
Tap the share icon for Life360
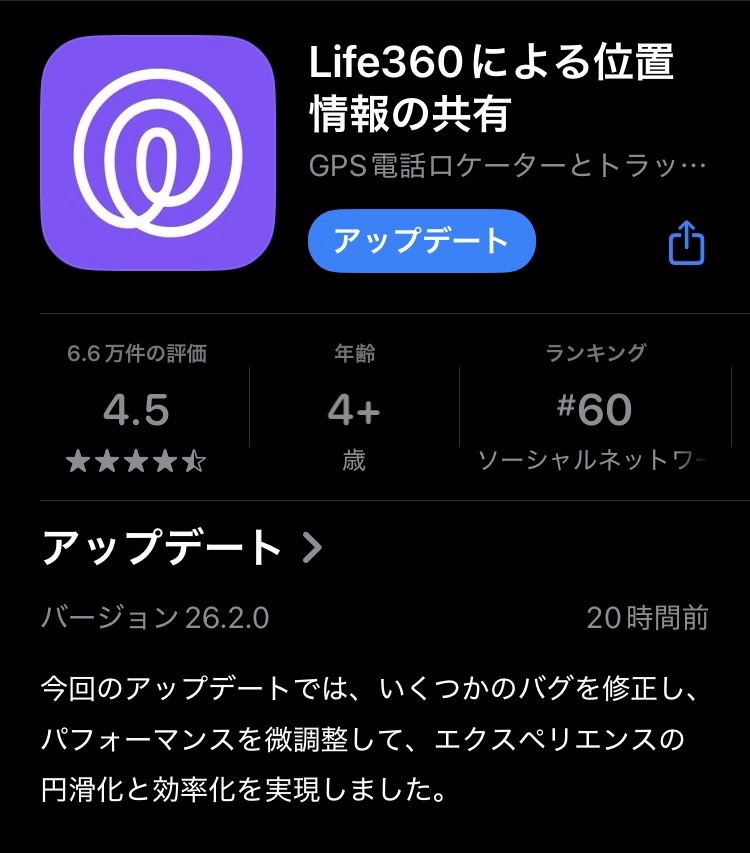(687, 240)
